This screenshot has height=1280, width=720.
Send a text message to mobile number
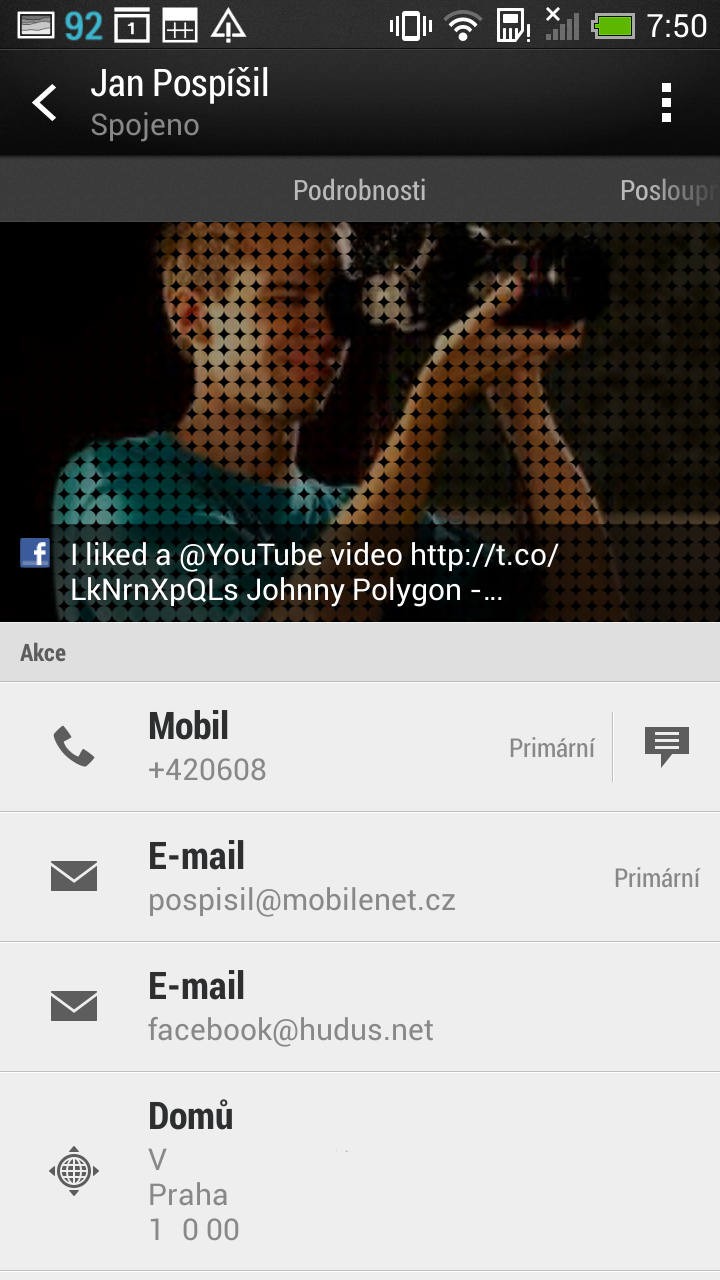(667, 747)
